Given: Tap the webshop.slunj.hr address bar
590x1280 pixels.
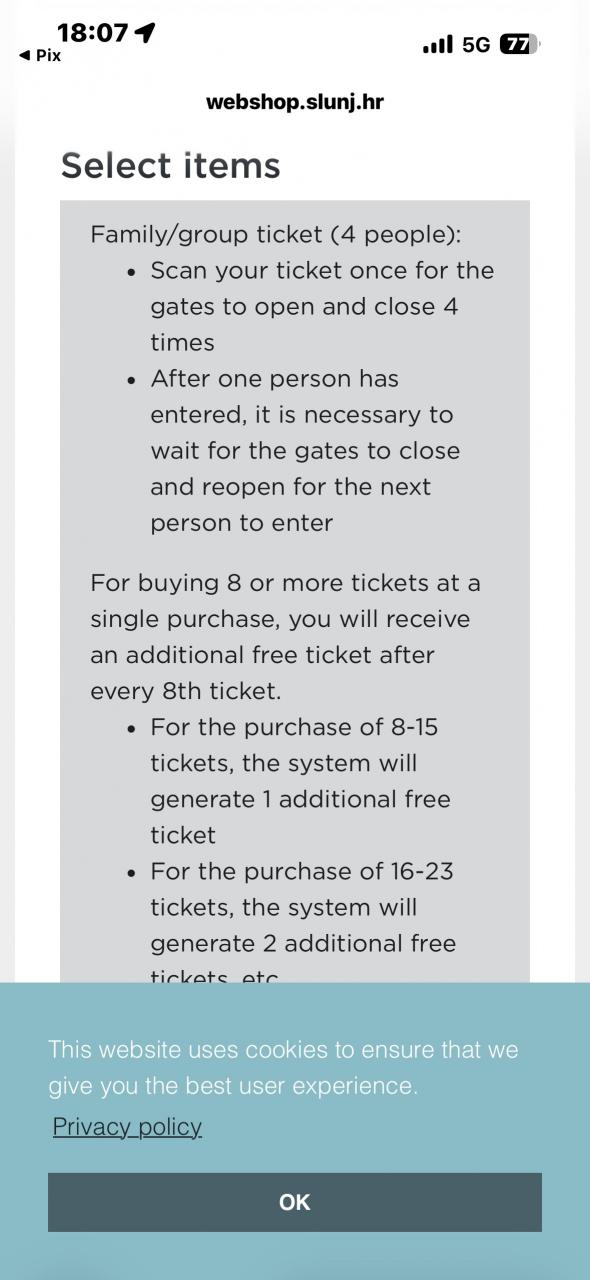Looking at the screenshot, I should pyautogui.click(x=295, y=102).
